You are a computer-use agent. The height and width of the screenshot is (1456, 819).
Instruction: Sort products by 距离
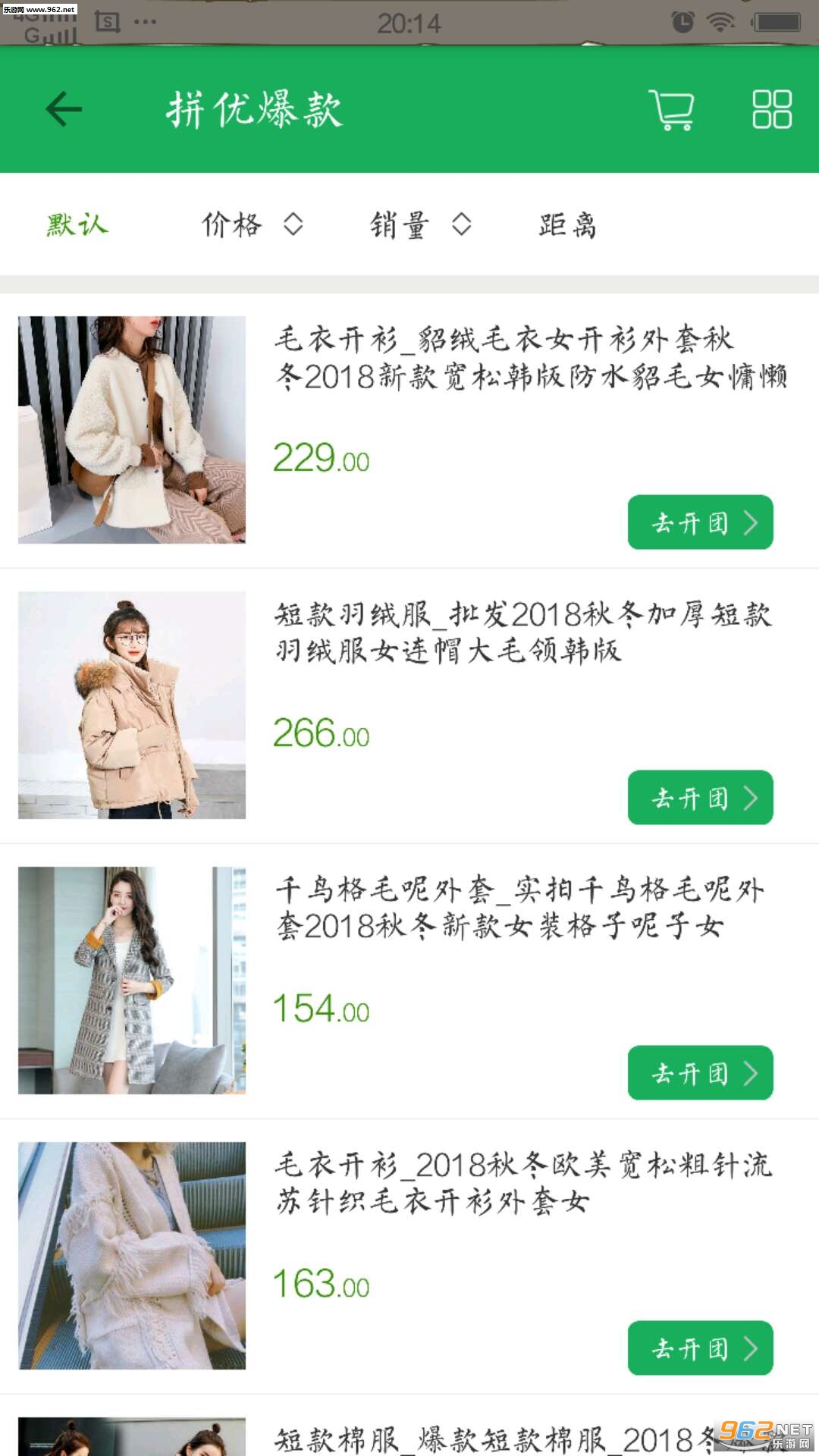click(567, 225)
